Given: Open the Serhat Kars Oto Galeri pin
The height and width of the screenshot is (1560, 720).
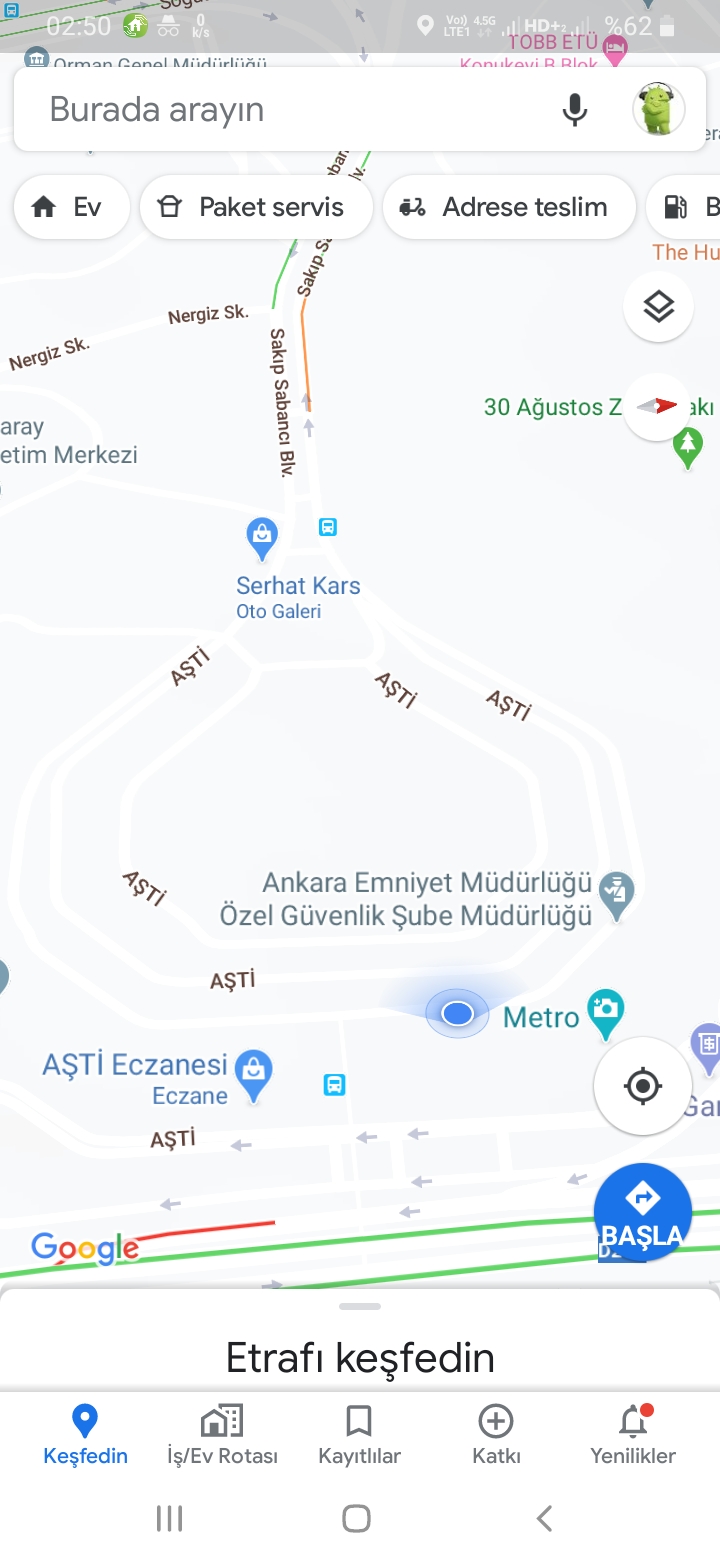Looking at the screenshot, I should pos(262,538).
